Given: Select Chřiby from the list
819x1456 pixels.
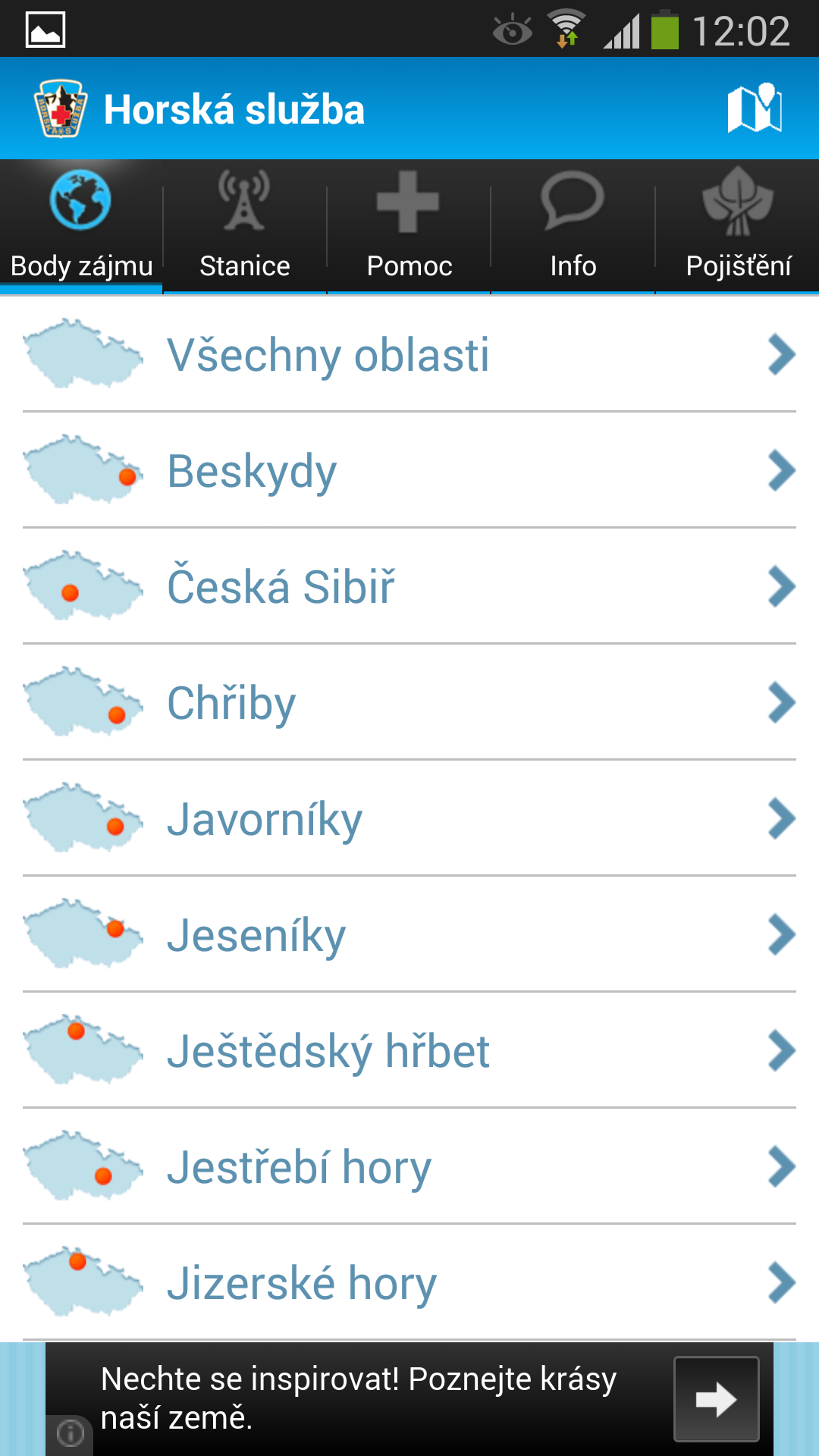Looking at the screenshot, I should [409, 702].
